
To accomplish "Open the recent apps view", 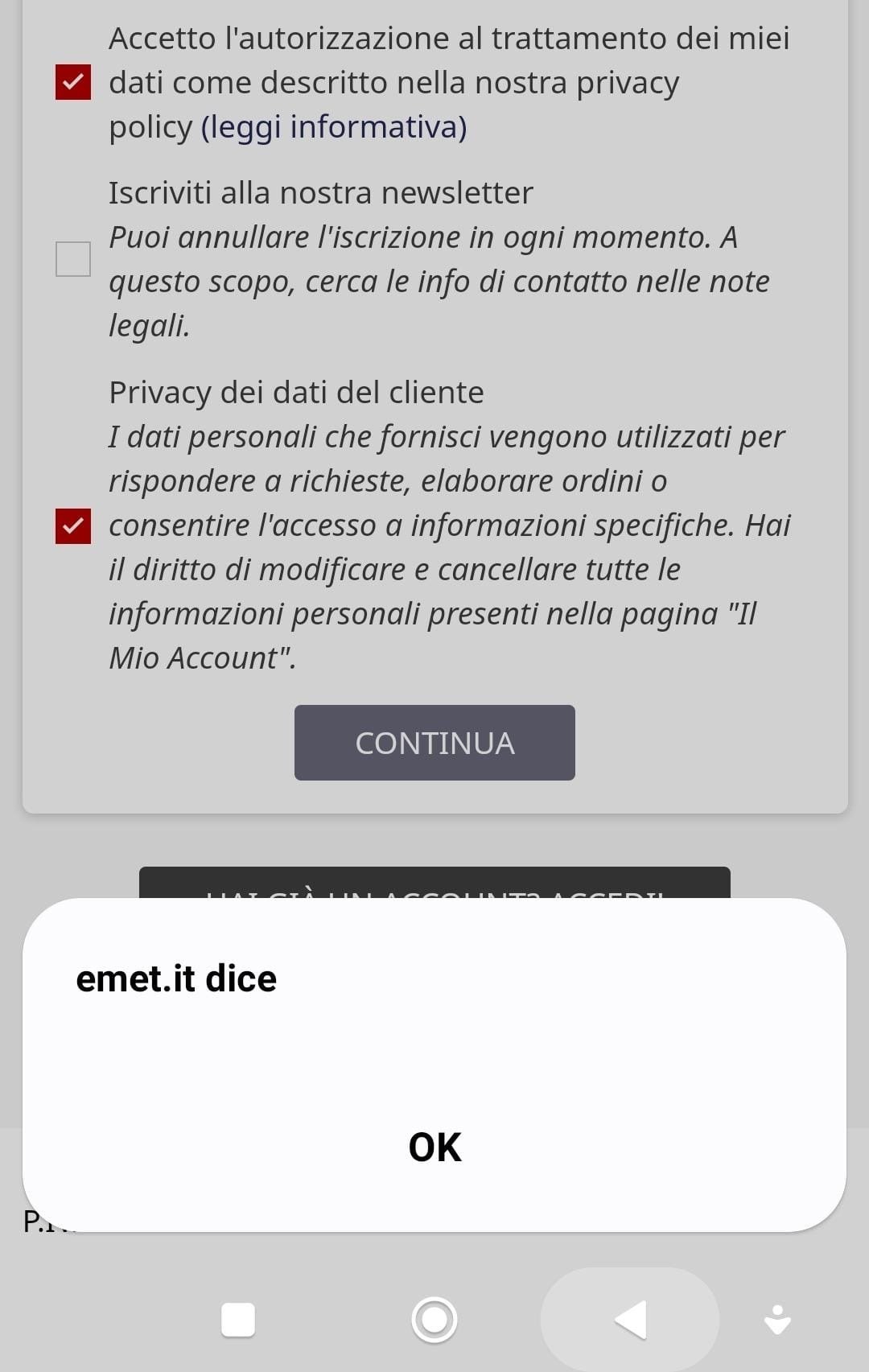I will click(x=238, y=1320).
